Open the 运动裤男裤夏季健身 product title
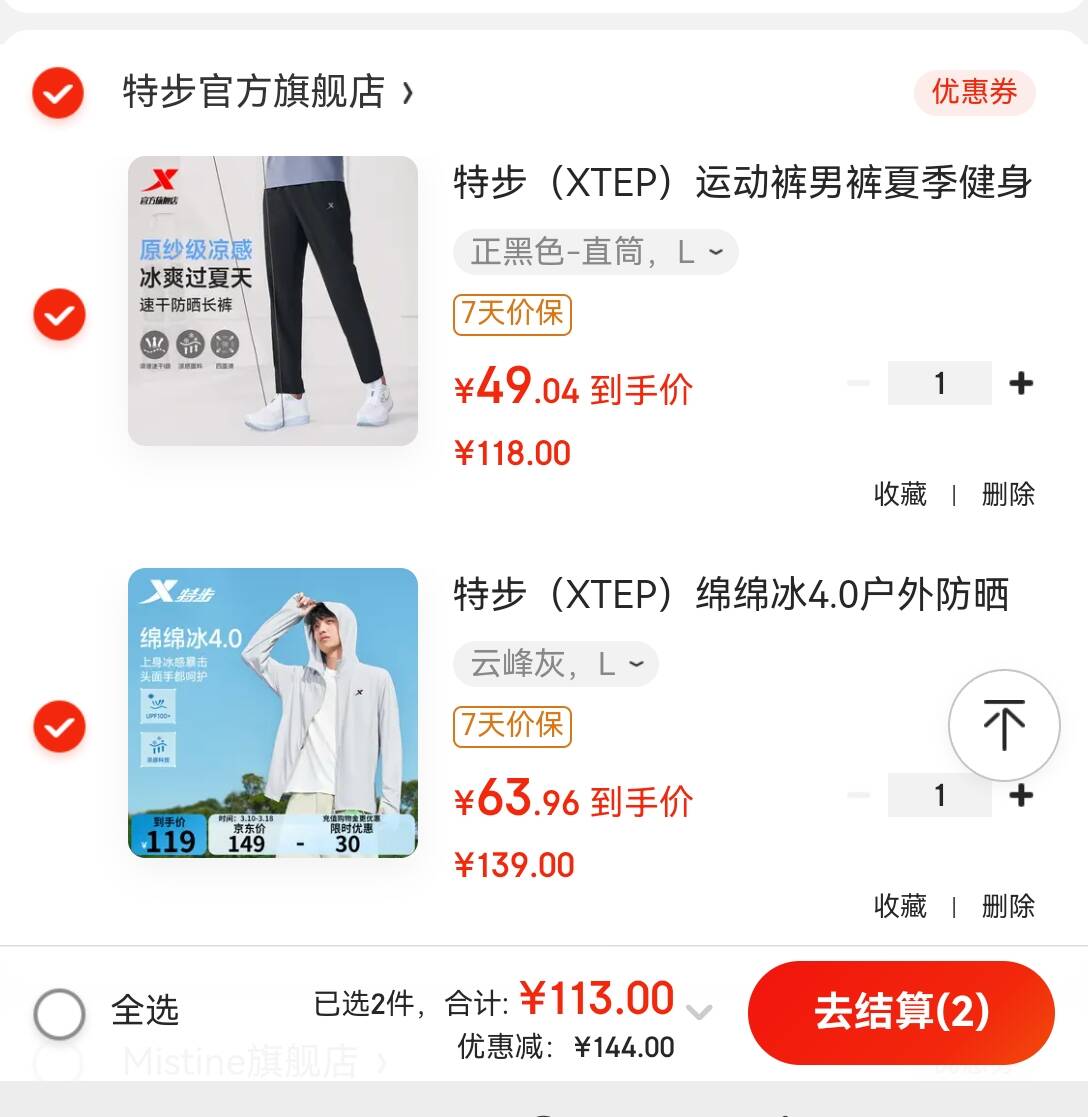The width and height of the screenshot is (1088, 1117). tap(742, 183)
